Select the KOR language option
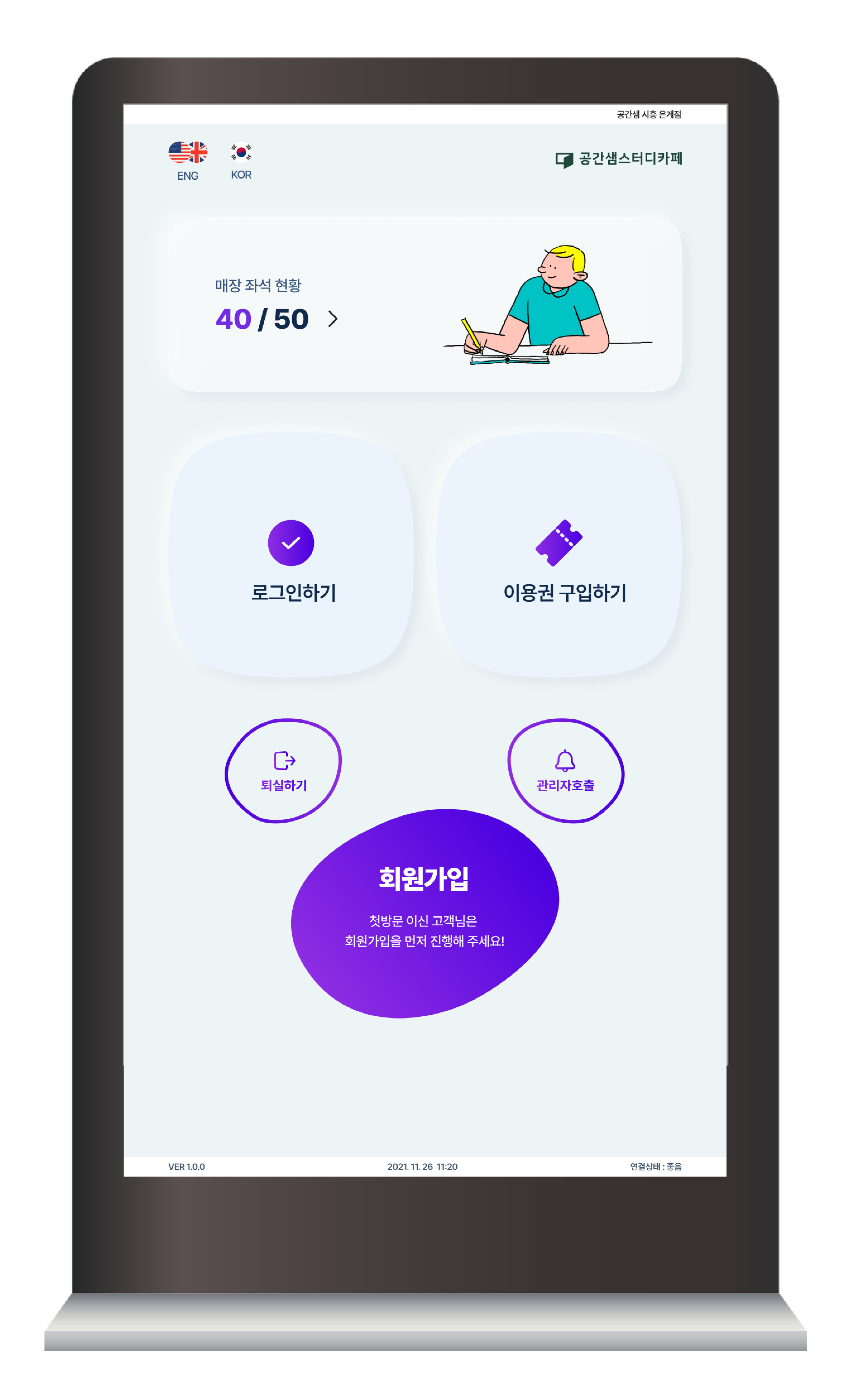This screenshot has width=845, height=1400. tap(241, 160)
